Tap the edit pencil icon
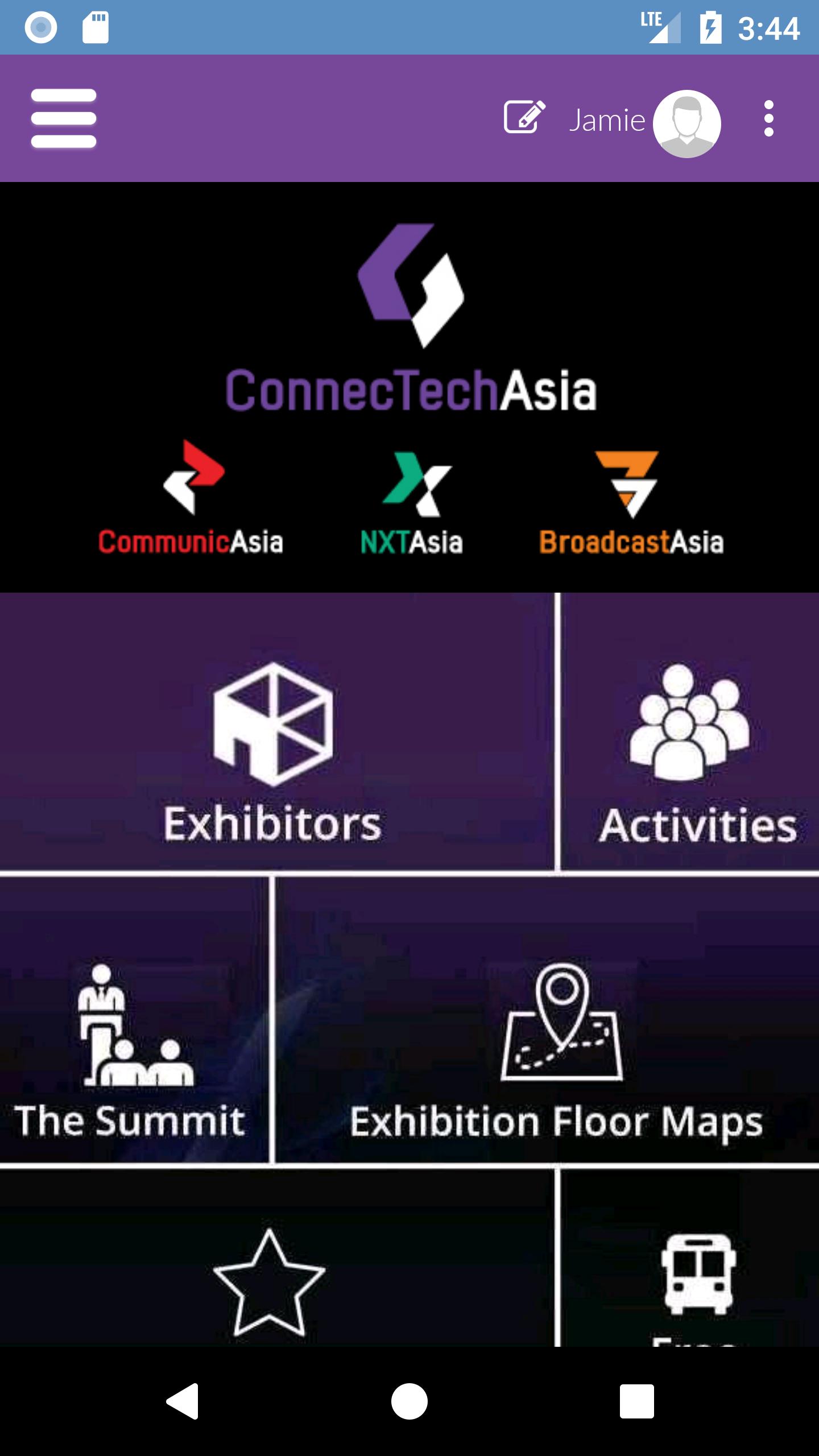819x1456 pixels. [x=524, y=117]
